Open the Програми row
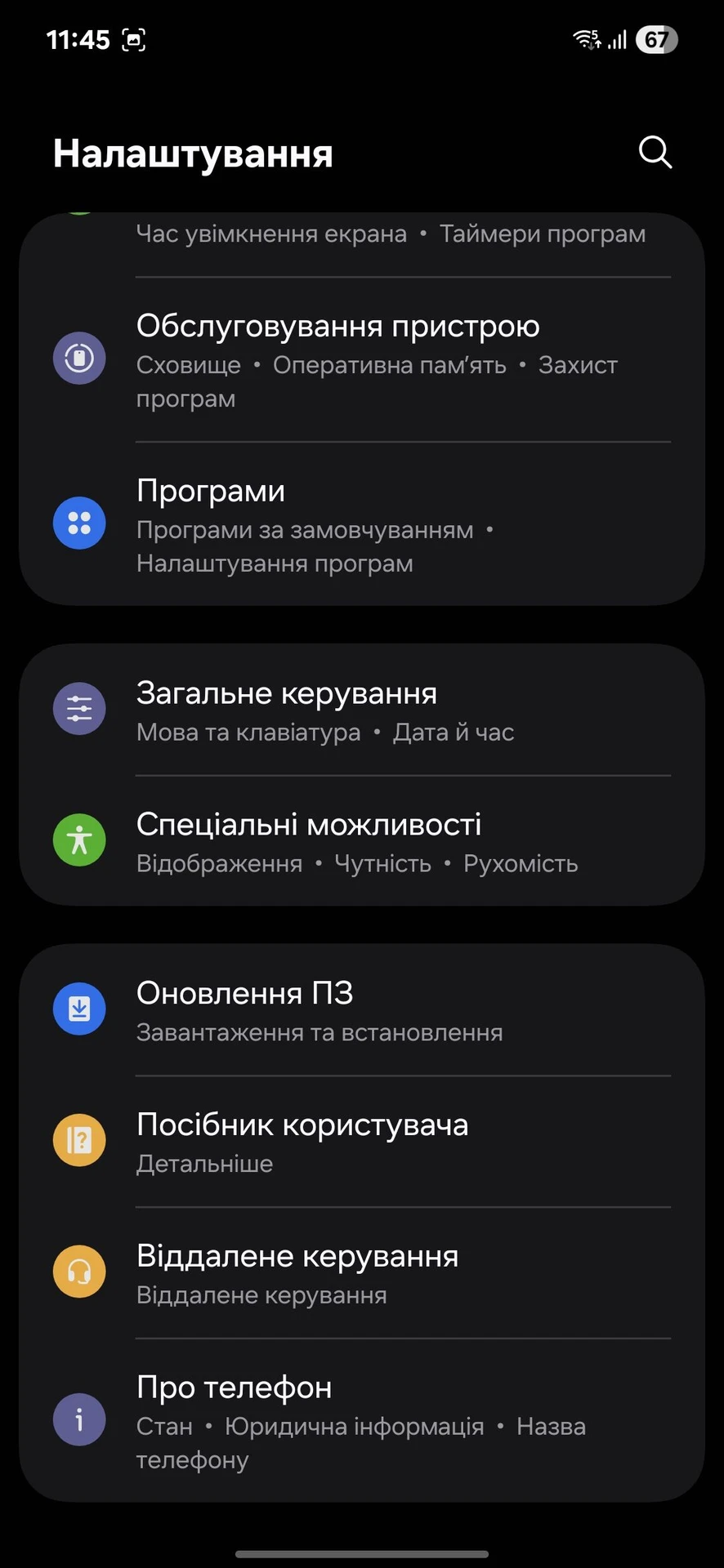The image size is (724, 1568). (361, 524)
